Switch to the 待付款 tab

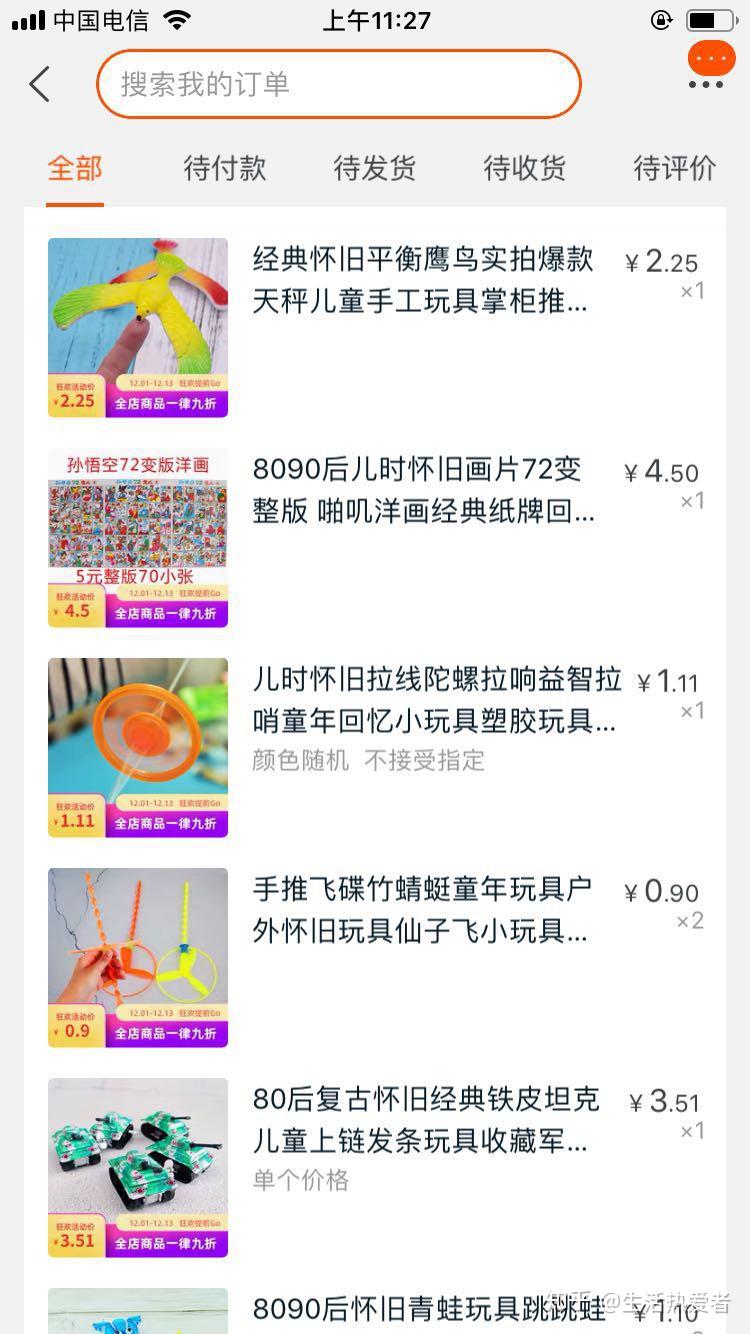click(224, 168)
